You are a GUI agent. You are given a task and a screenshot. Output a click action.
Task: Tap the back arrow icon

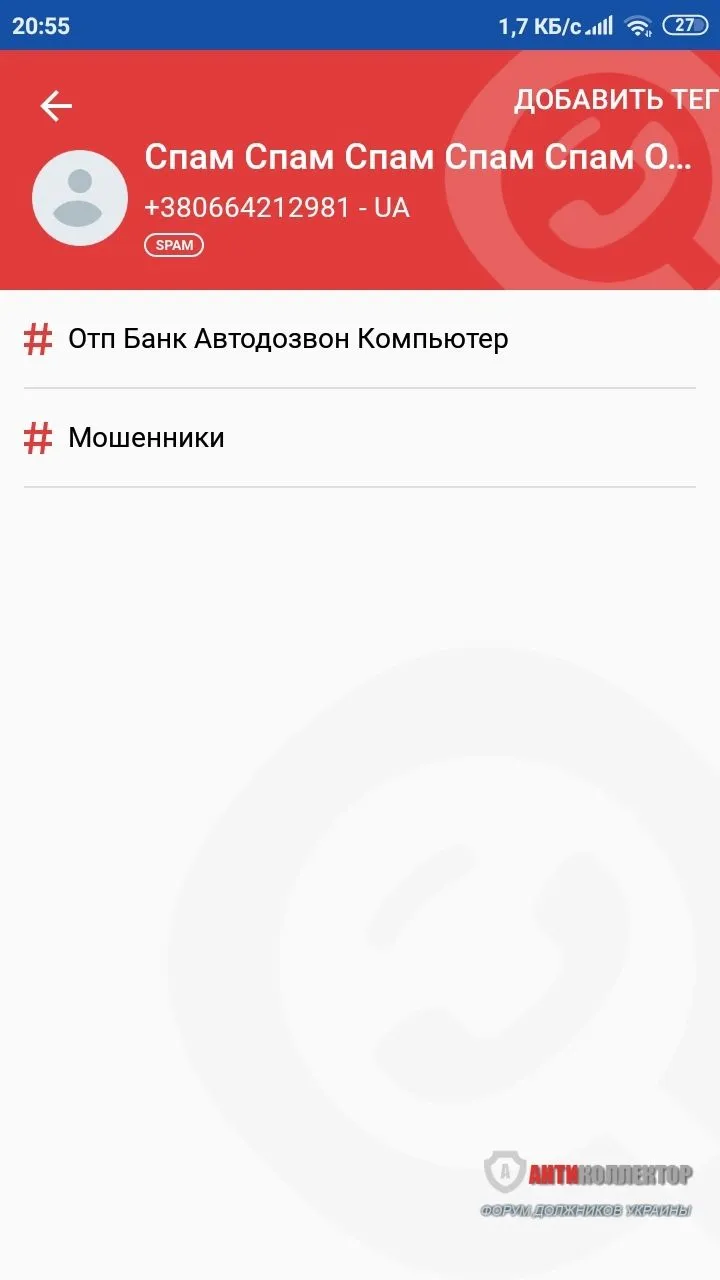coord(56,105)
